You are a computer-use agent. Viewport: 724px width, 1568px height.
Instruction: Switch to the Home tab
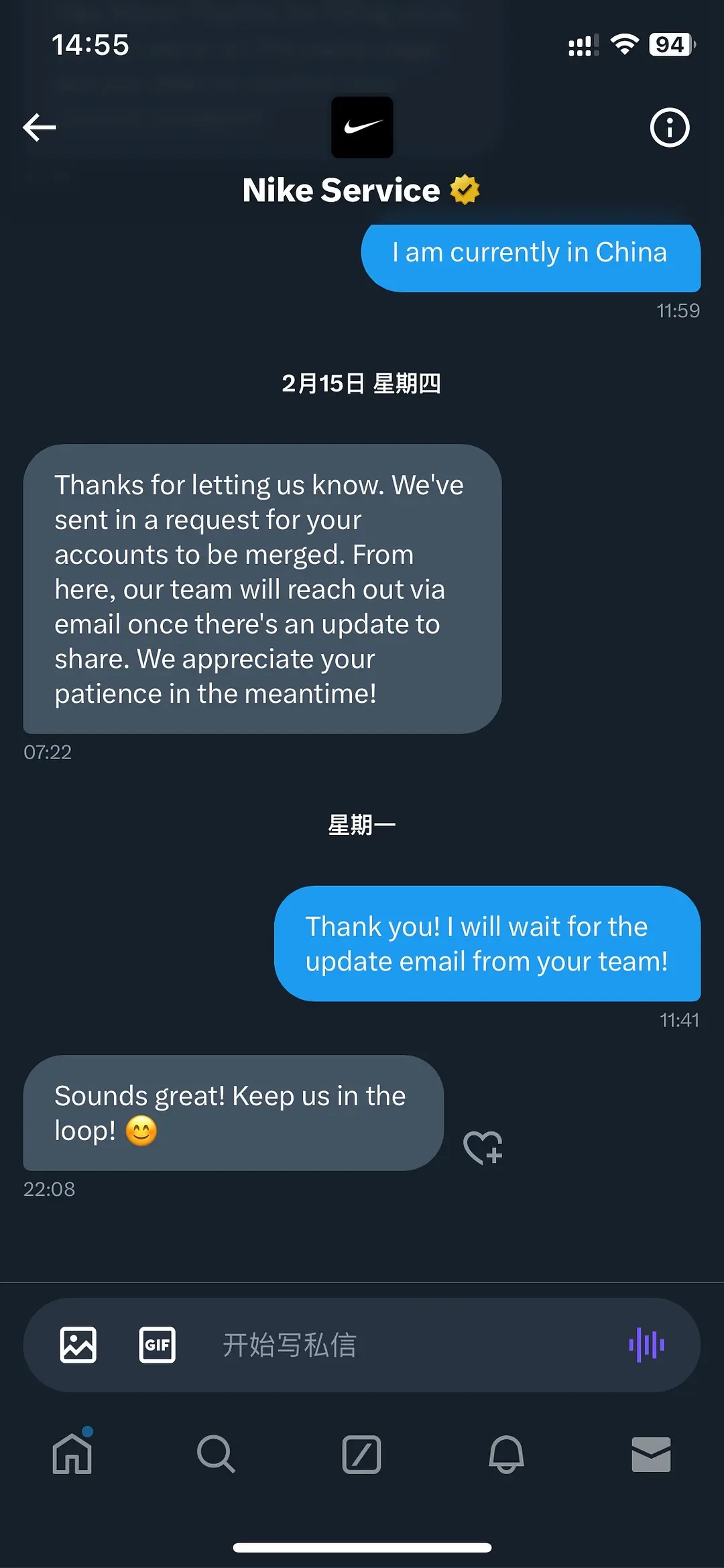[72, 1454]
